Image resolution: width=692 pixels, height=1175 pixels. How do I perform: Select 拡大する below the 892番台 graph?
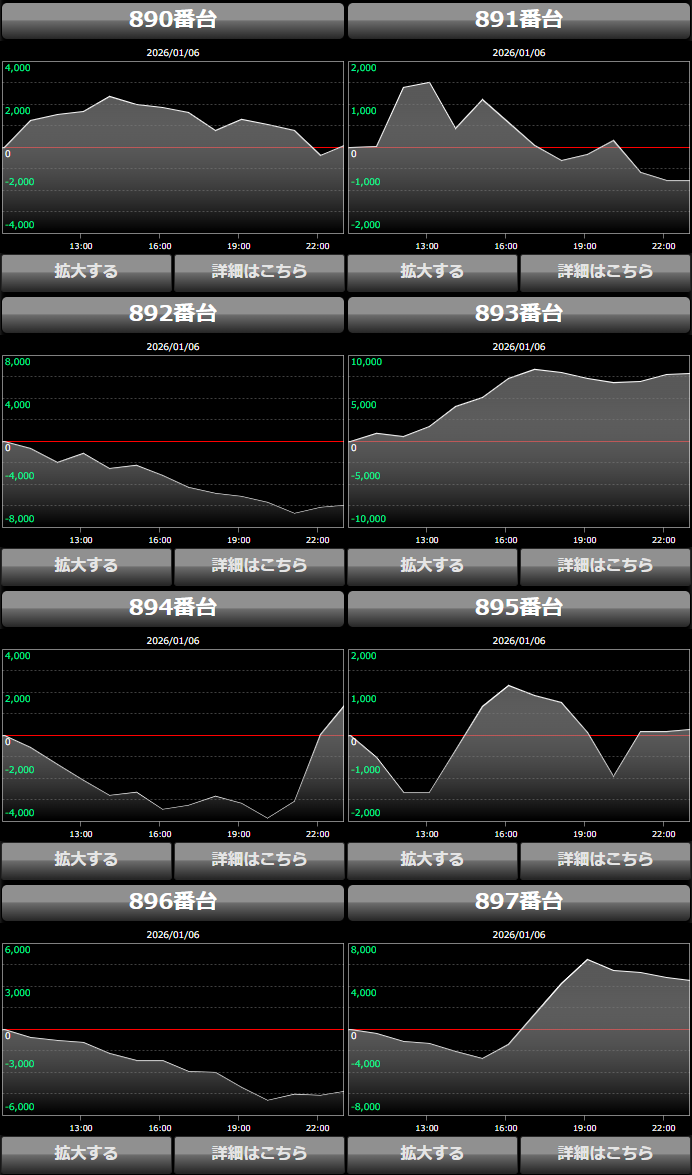point(86,565)
